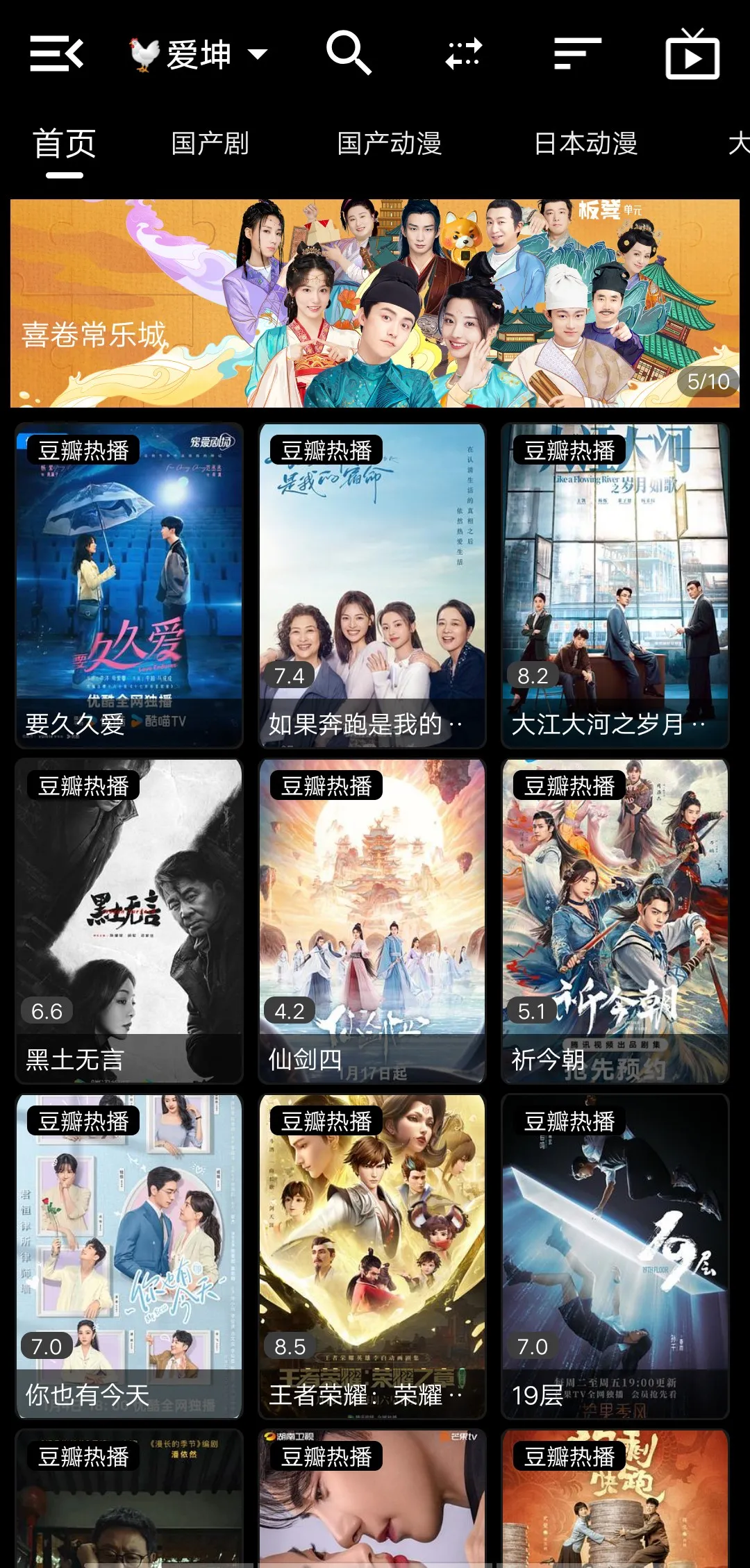Open the 喜卷常乐城 banner
This screenshot has width=750, height=1568.
pyautogui.click(x=375, y=303)
